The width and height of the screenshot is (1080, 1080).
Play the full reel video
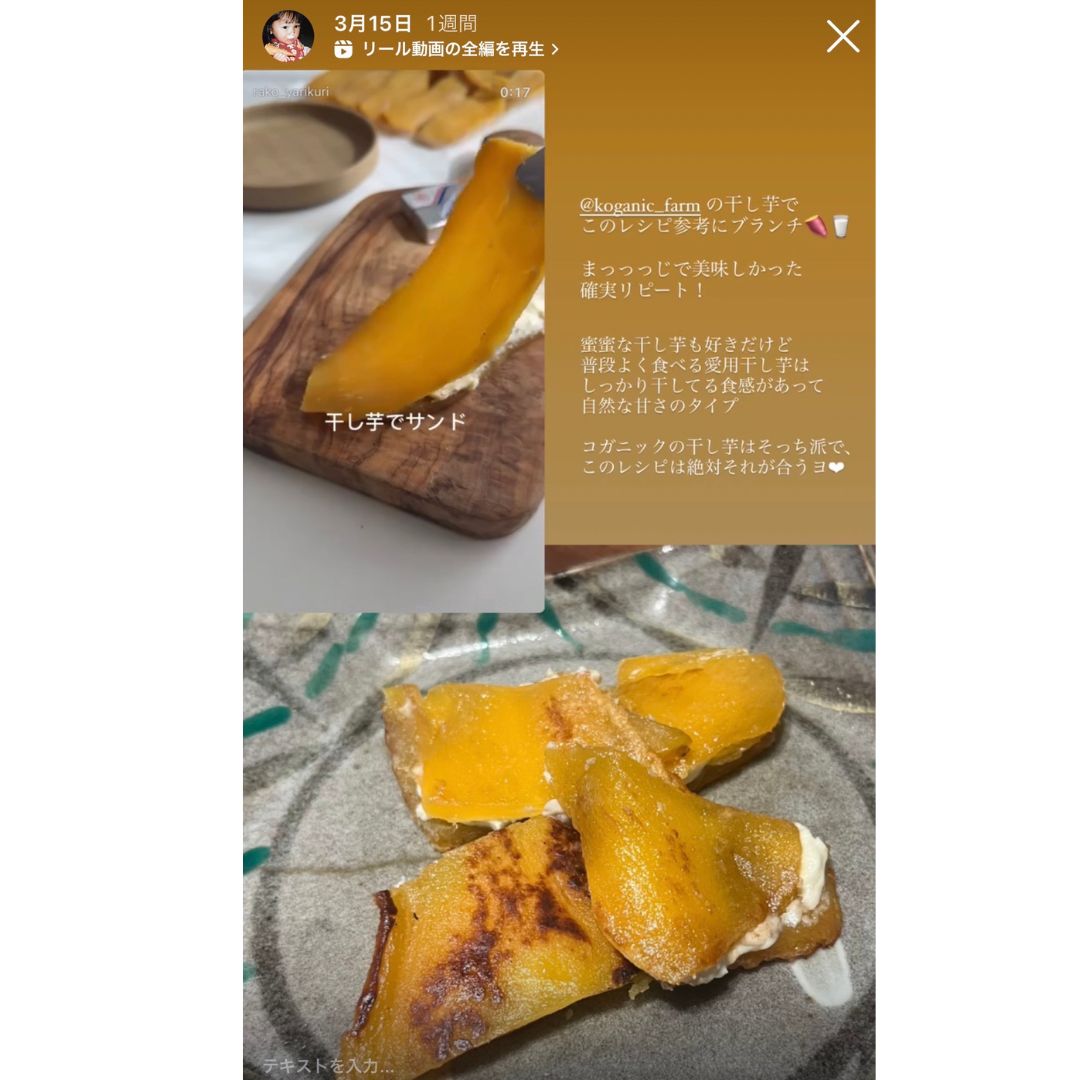pyautogui.click(x=446, y=49)
